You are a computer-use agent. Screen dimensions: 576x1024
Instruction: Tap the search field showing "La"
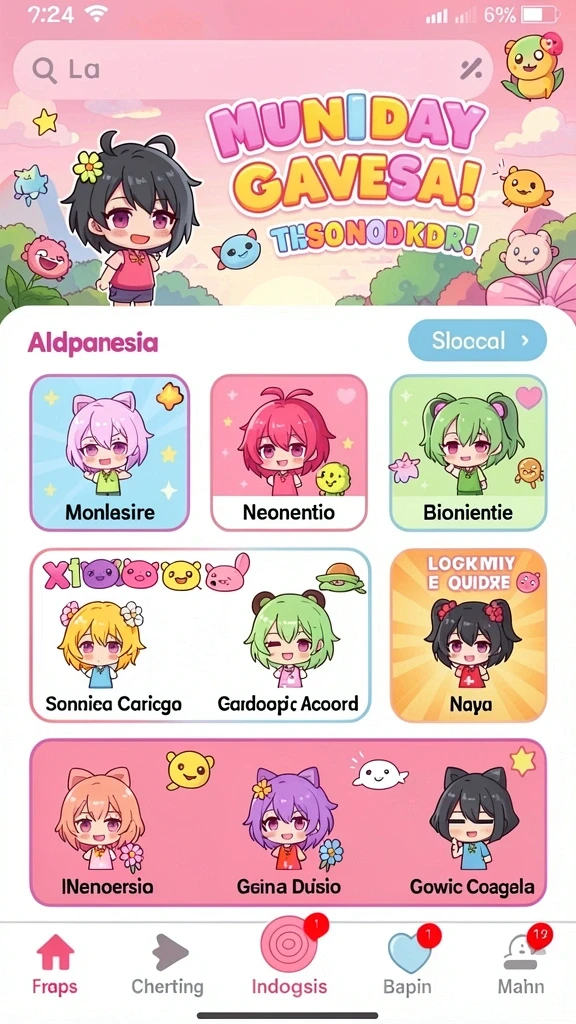(x=253, y=69)
